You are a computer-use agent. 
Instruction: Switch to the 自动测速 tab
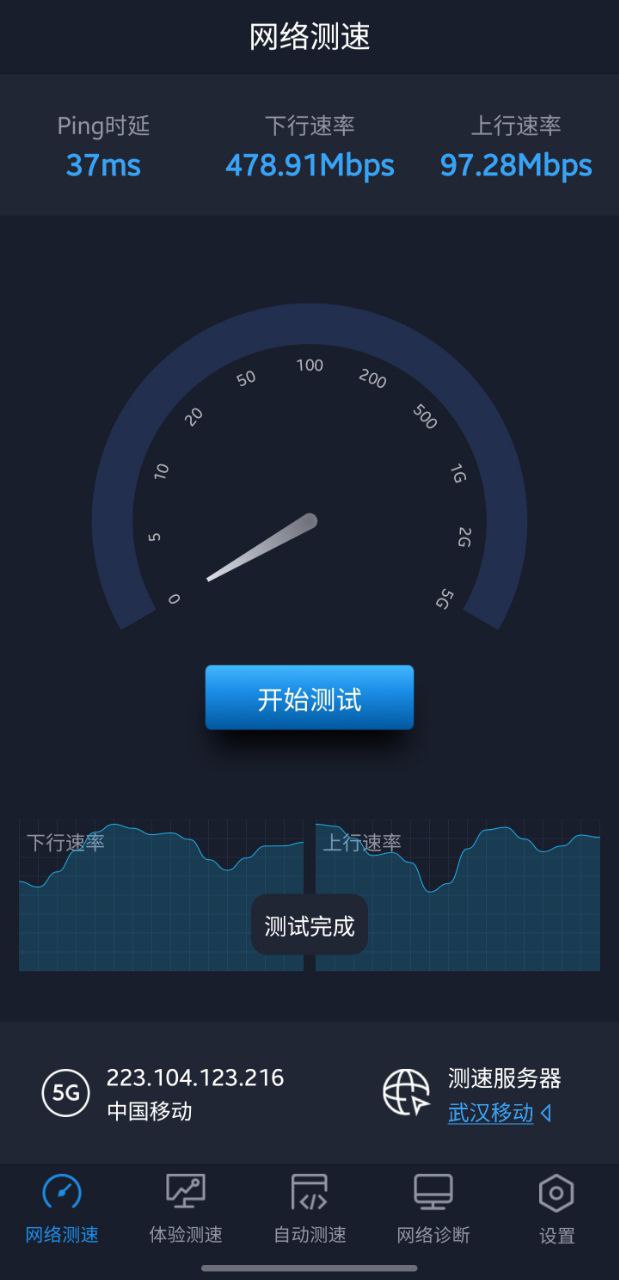pyautogui.click(x=309, y=1210)
